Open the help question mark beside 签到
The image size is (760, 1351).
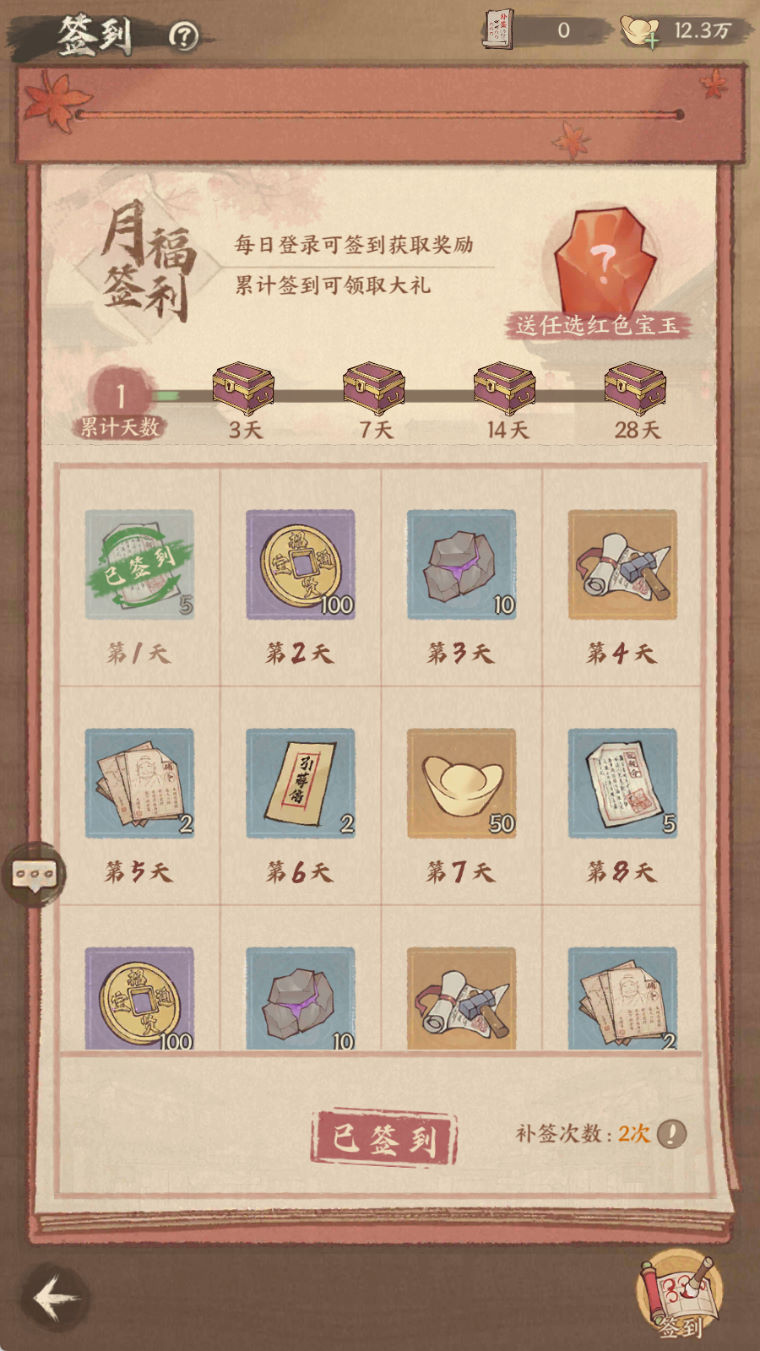coord(183,37)
